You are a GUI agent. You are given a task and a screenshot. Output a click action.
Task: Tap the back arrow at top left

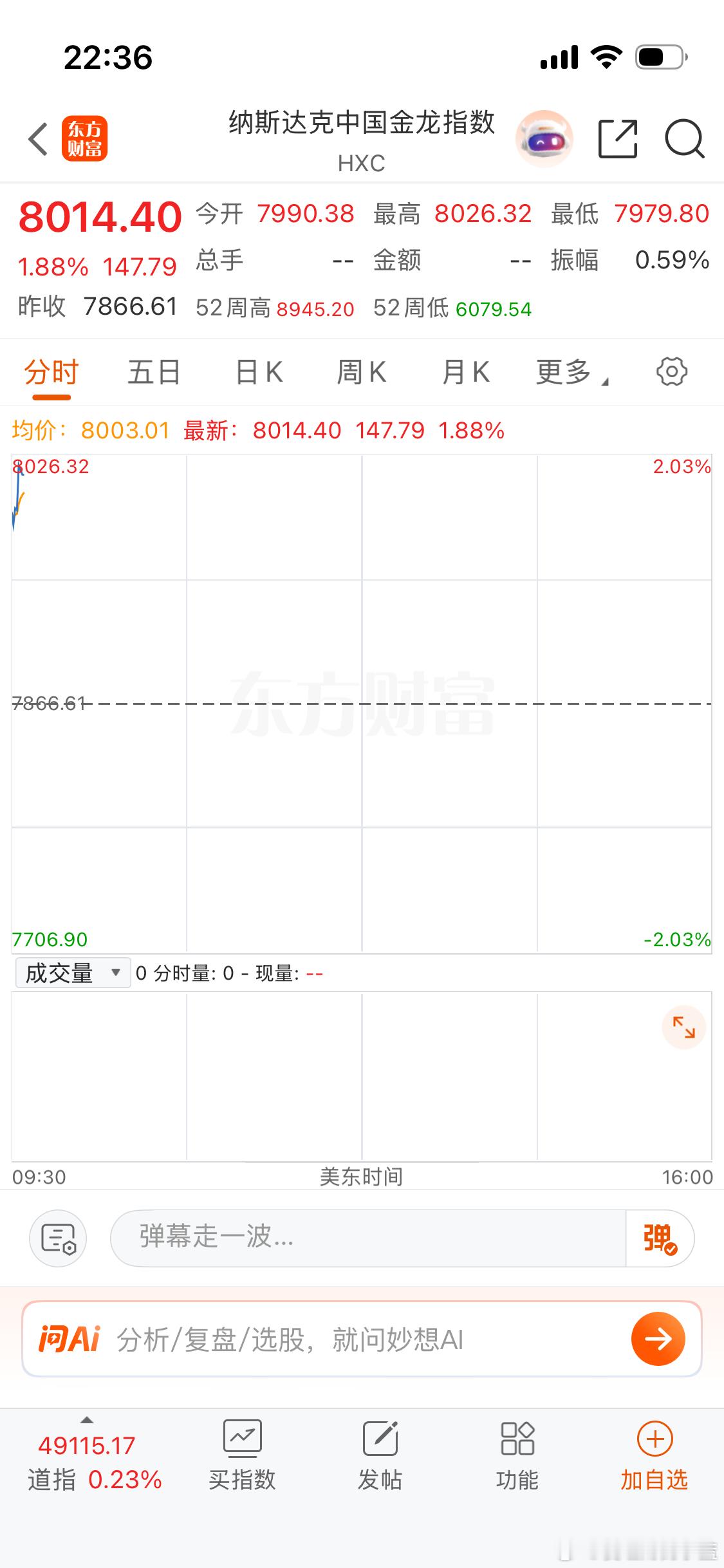[x=37, y=138]
